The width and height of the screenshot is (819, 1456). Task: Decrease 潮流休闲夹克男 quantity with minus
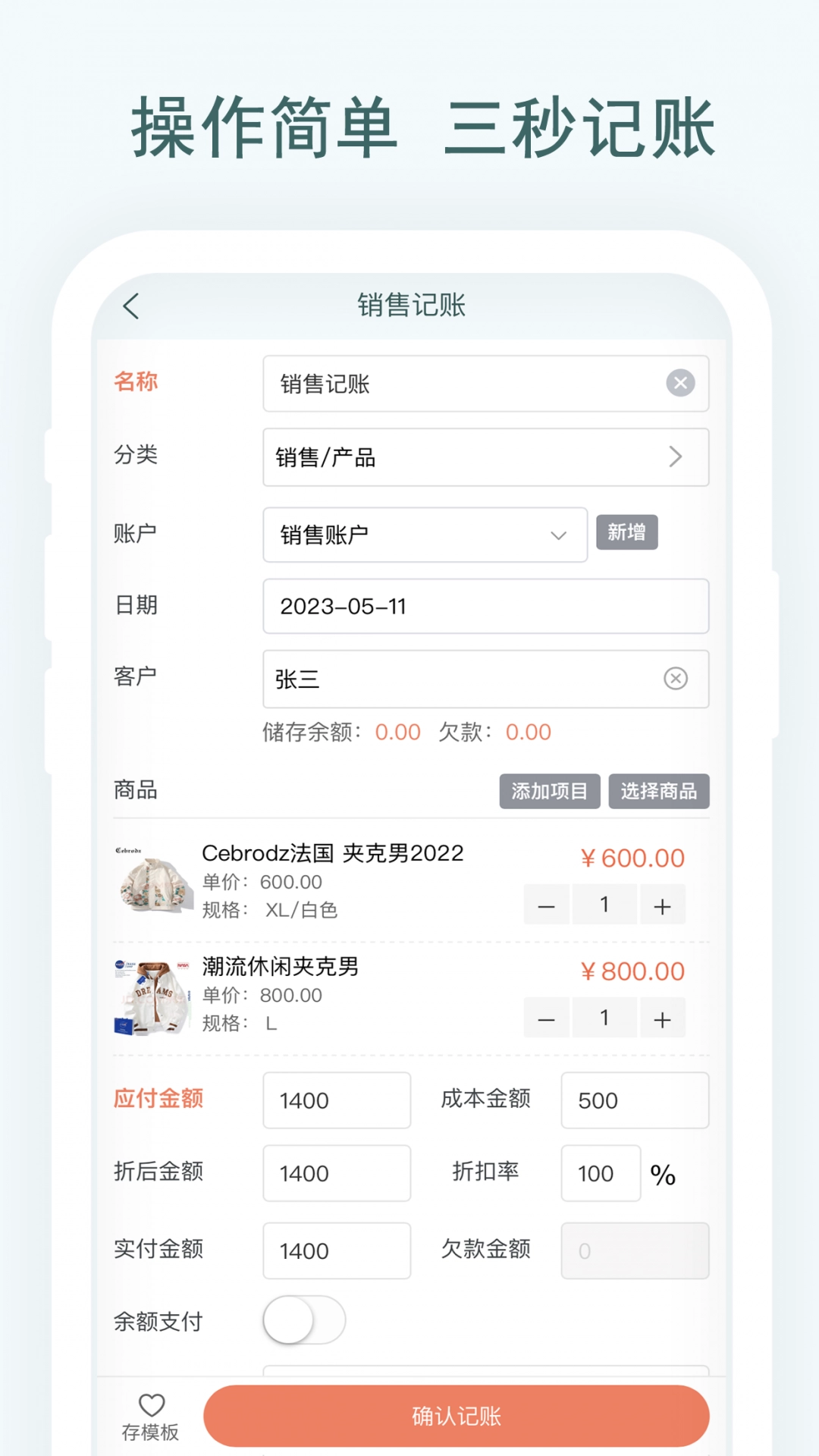pos(546,1018)
